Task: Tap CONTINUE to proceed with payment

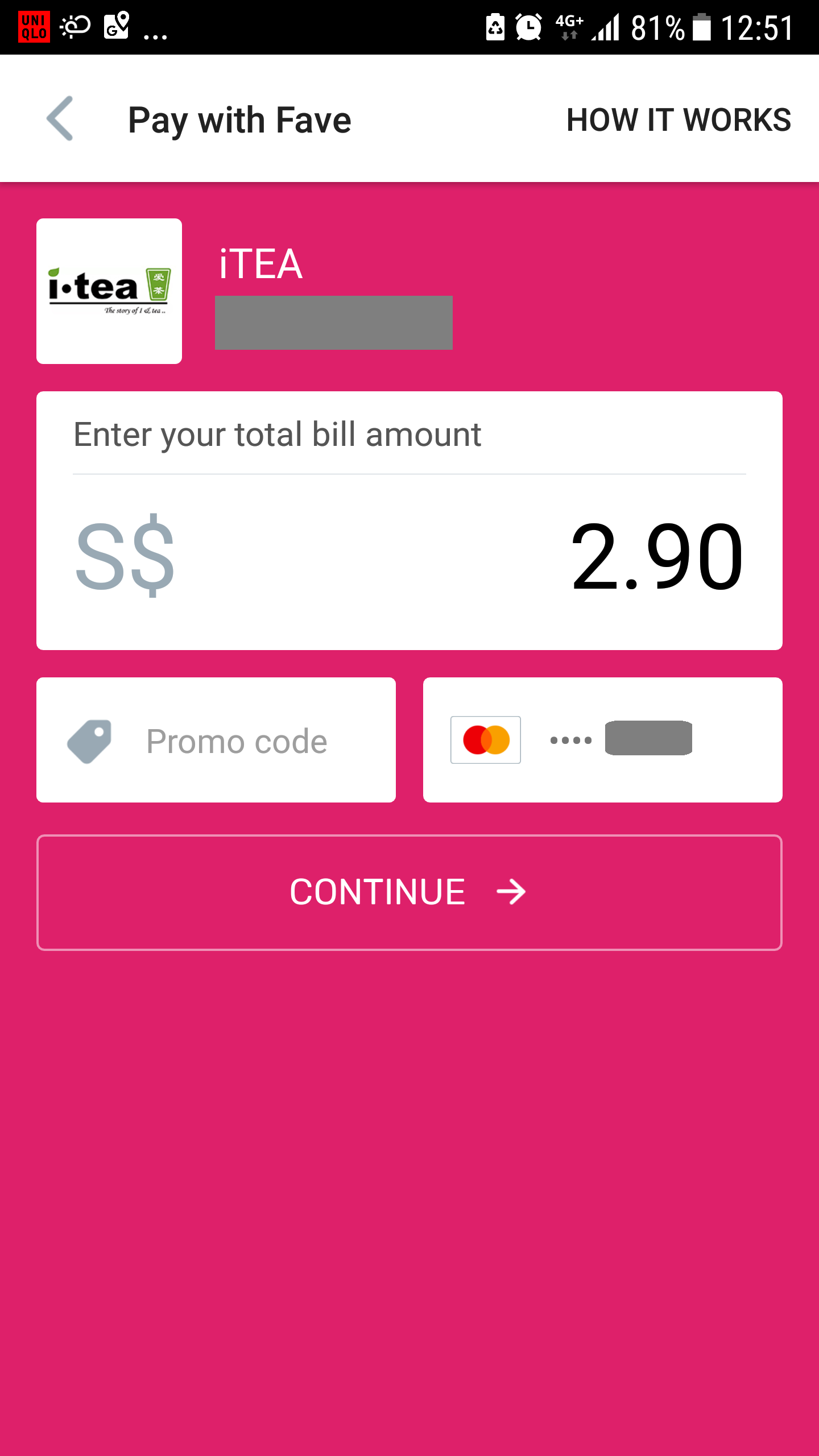Action: [409, 892]
